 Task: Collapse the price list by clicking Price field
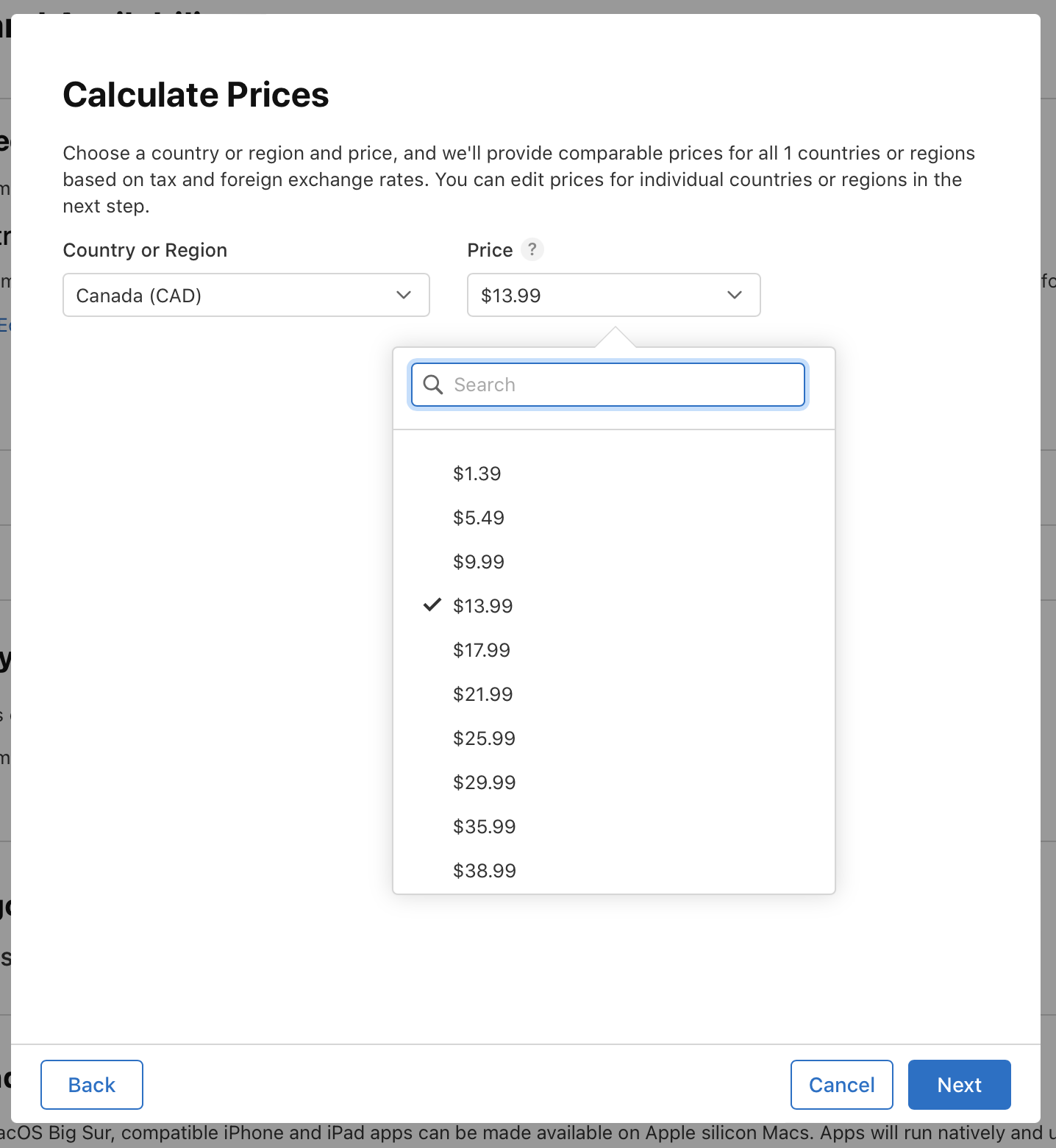click(613, 295)
